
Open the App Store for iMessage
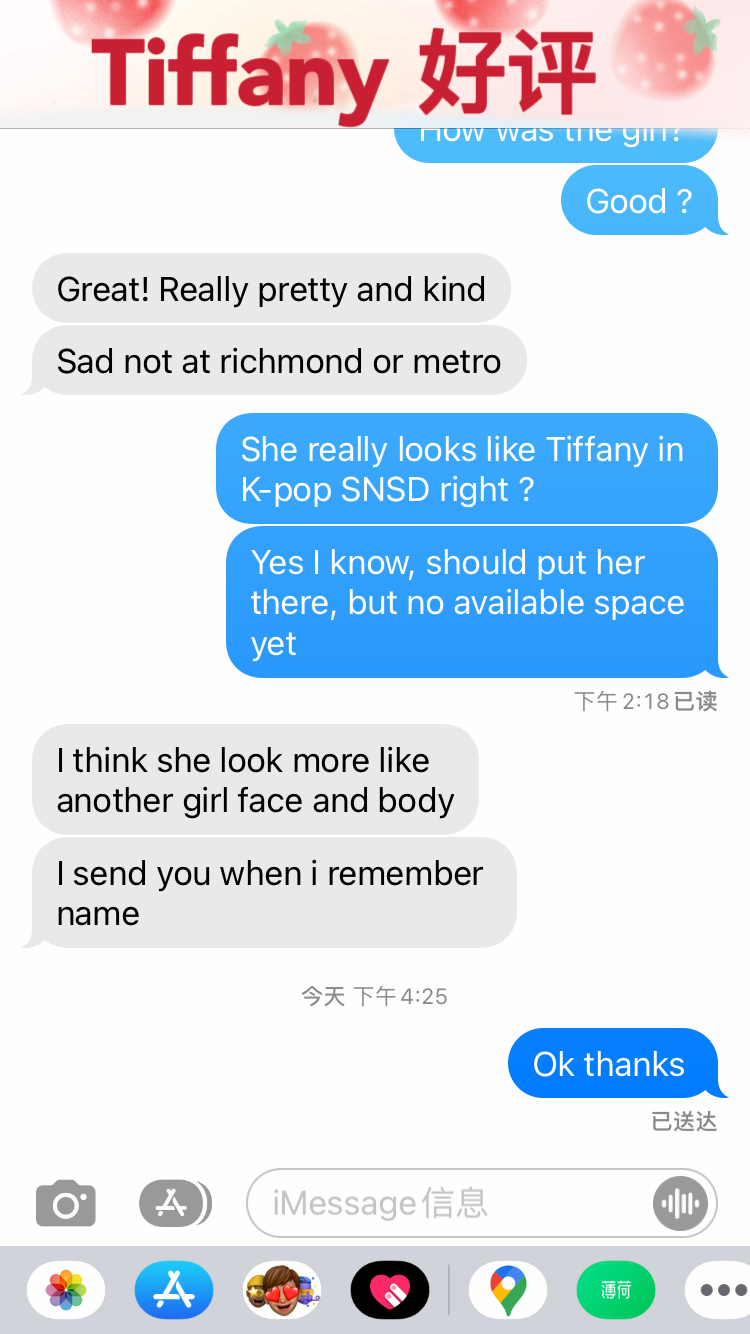pos(174,1290)
